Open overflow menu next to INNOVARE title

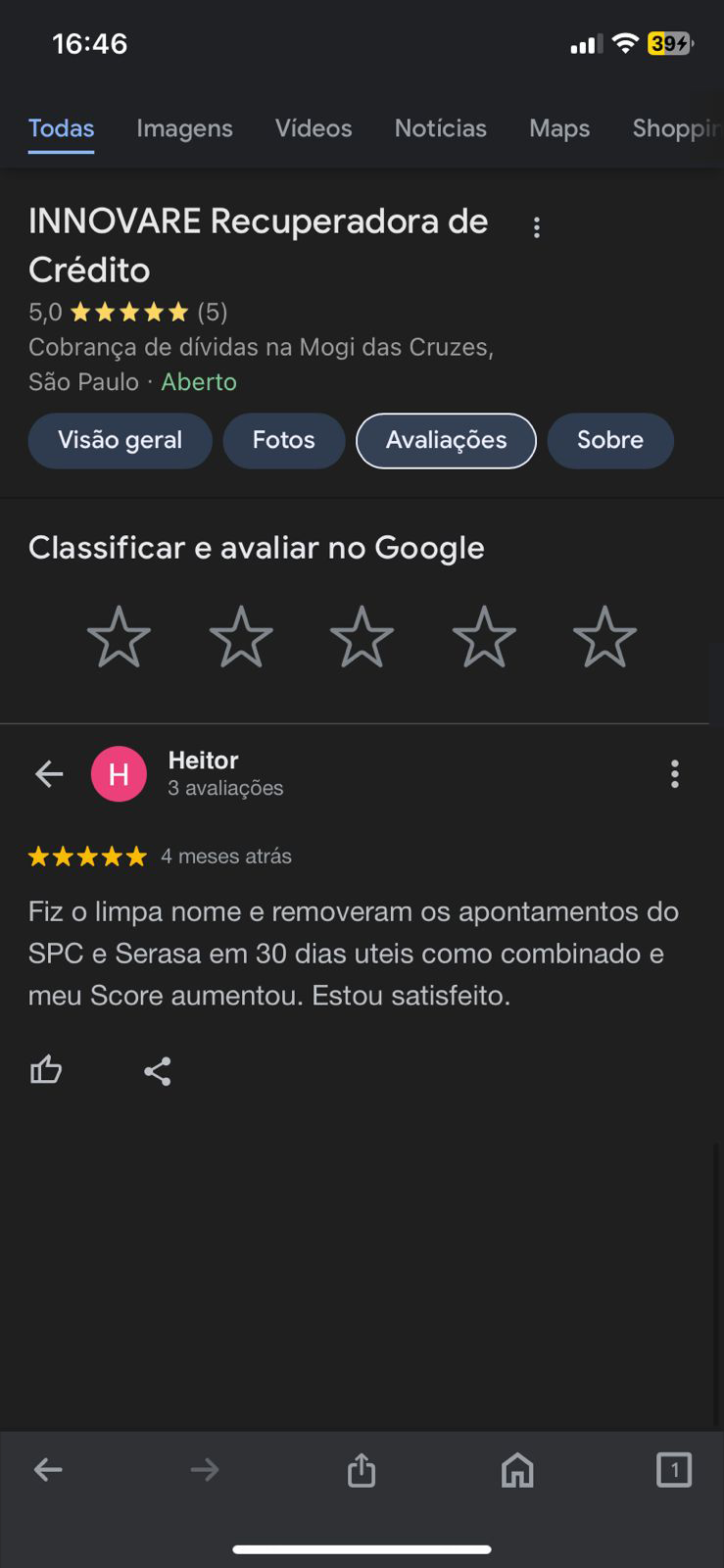(x=536, y=227)
